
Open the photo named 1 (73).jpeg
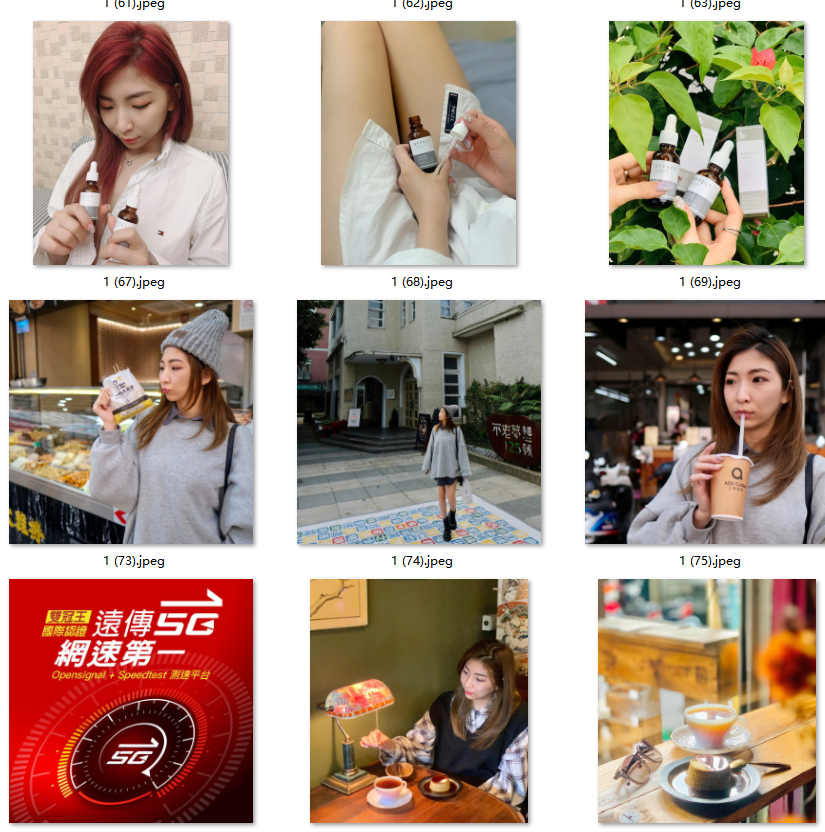(x=131, y=422)
